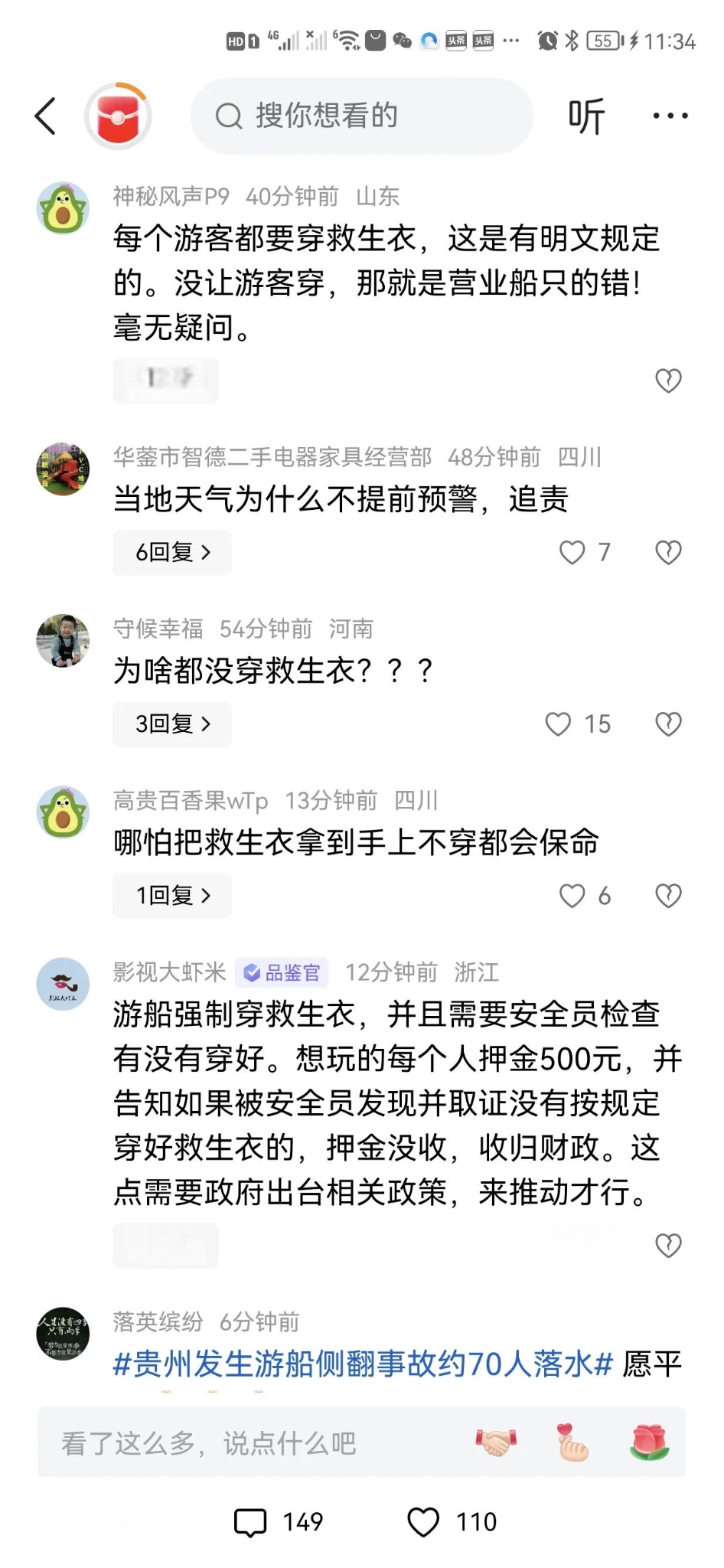Tap the comment field 看了这么多,说点什么吧

point(253,1443)
